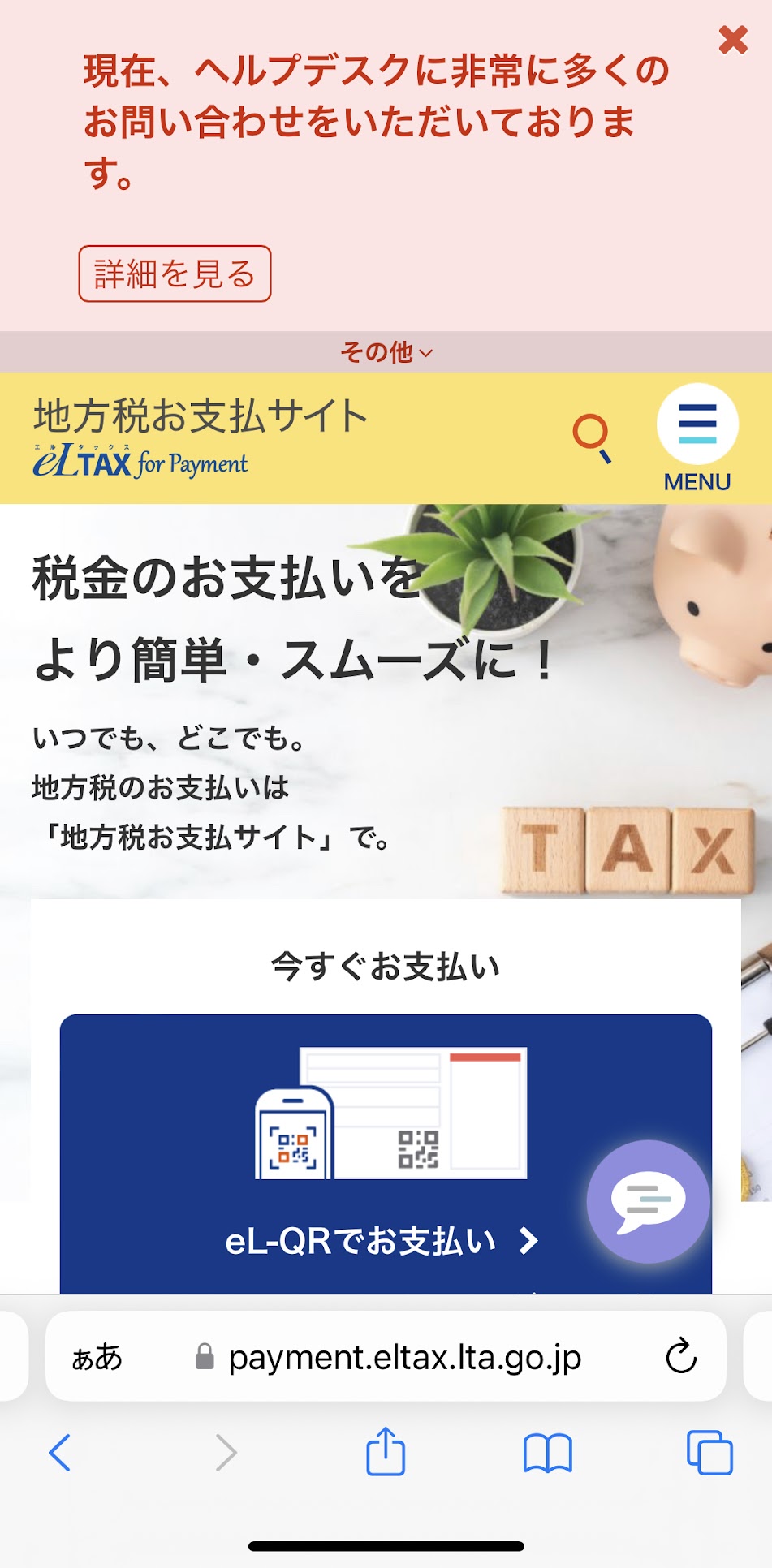Open the ぁあ reader options
772x1568 pixels.
(97, 1357)
